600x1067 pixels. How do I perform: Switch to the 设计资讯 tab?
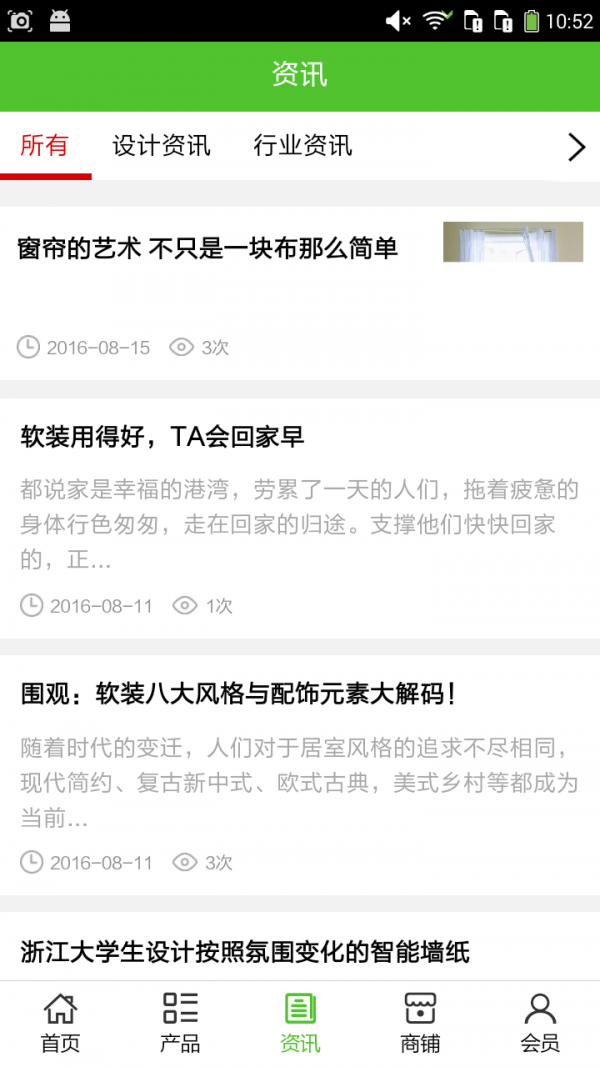coord(161,146)
